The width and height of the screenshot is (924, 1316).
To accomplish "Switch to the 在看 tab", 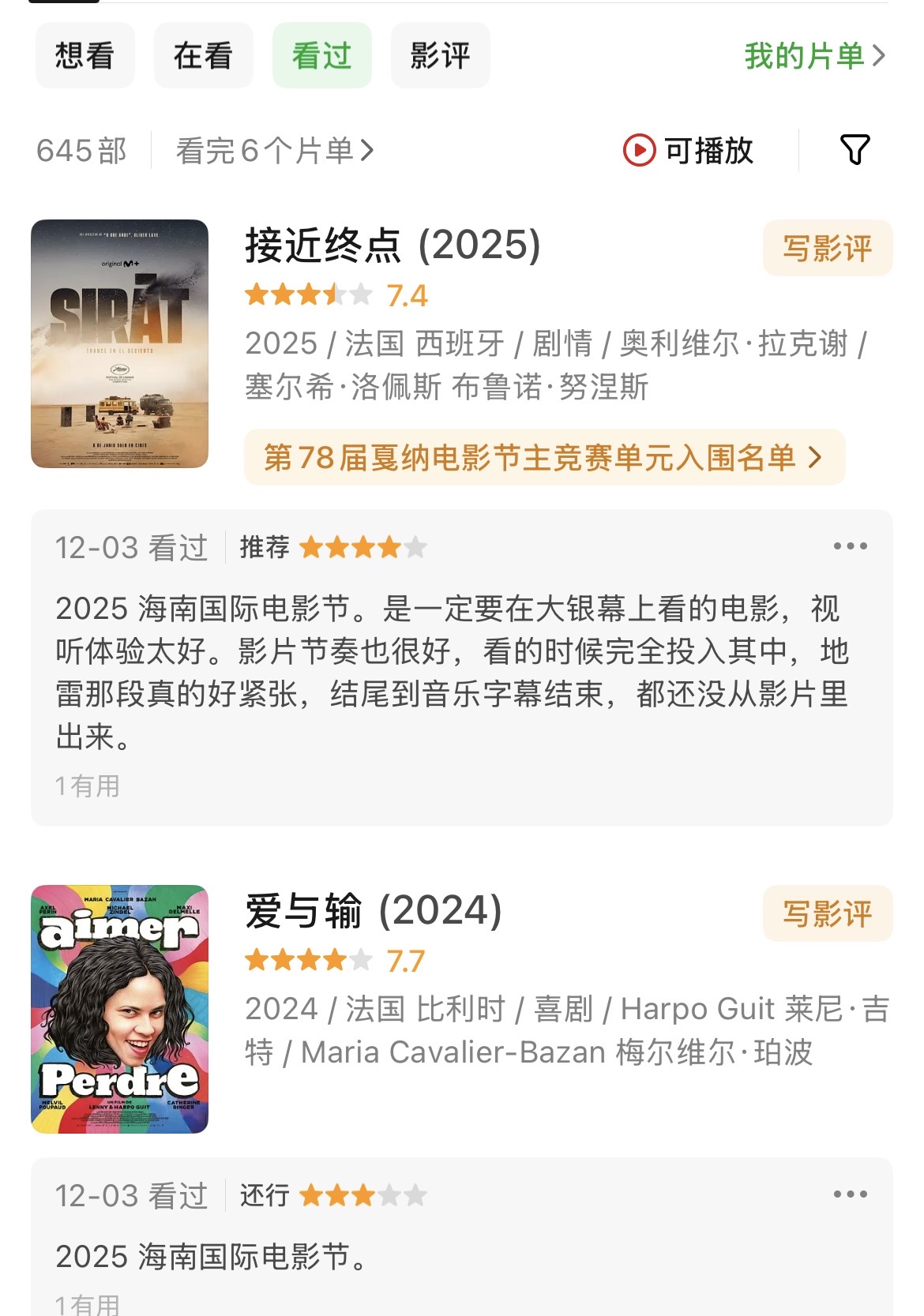I will click(203, 56).
